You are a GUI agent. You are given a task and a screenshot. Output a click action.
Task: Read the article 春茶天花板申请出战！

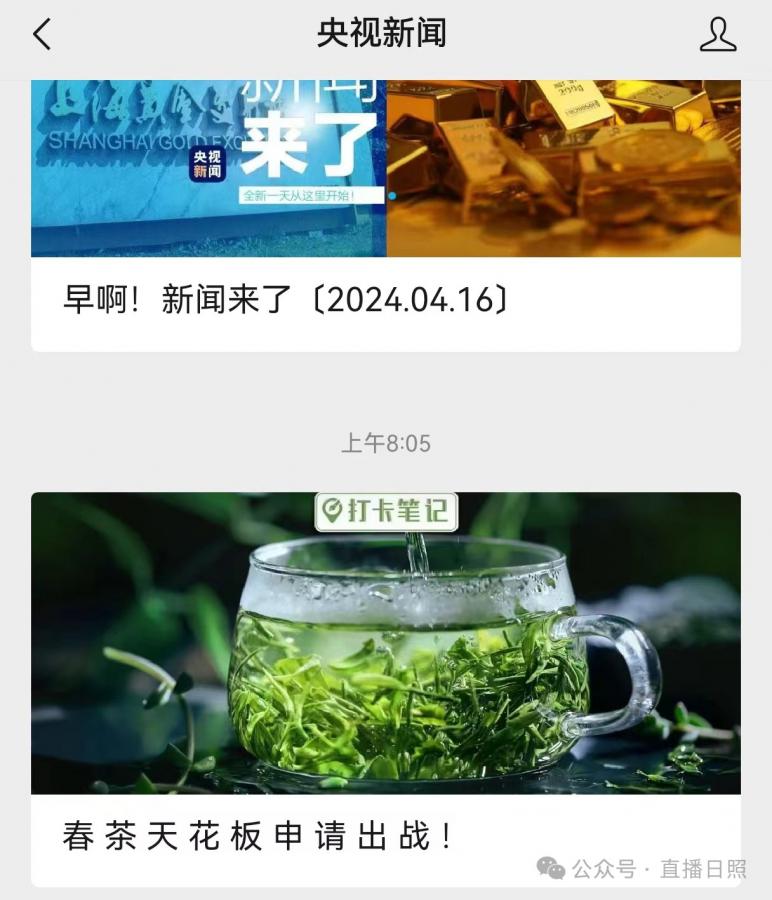click(x=258, y=836)
